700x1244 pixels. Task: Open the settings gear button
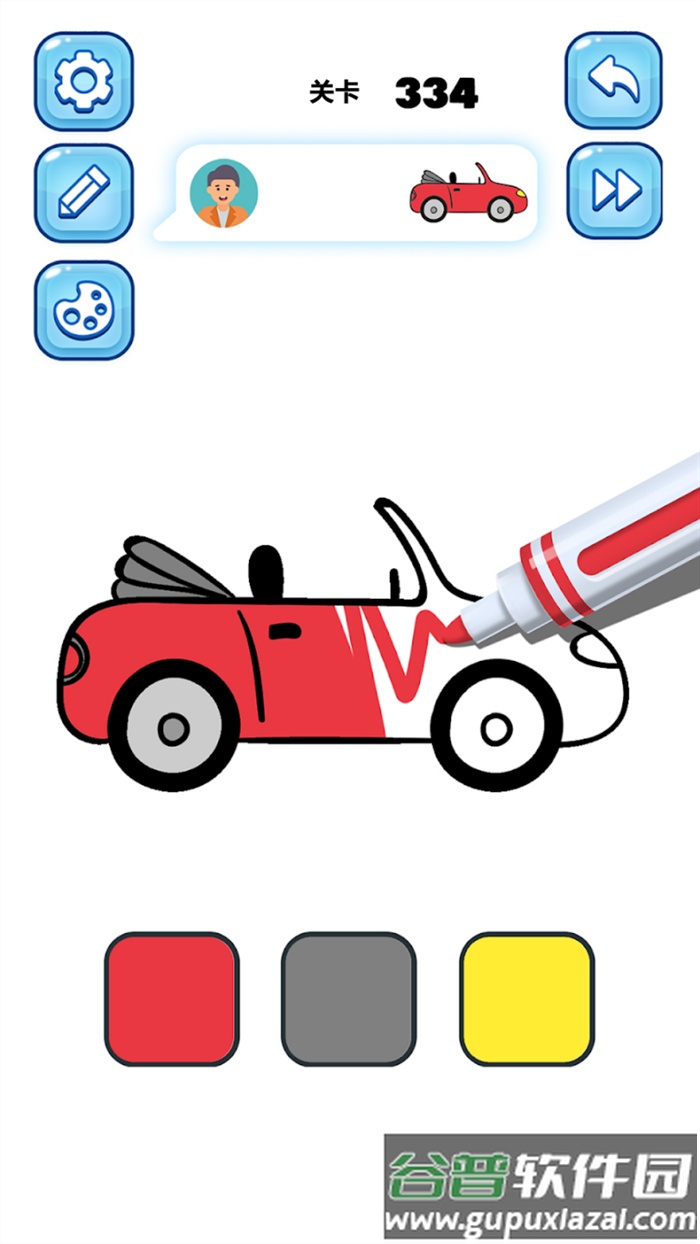pos(84,82)
